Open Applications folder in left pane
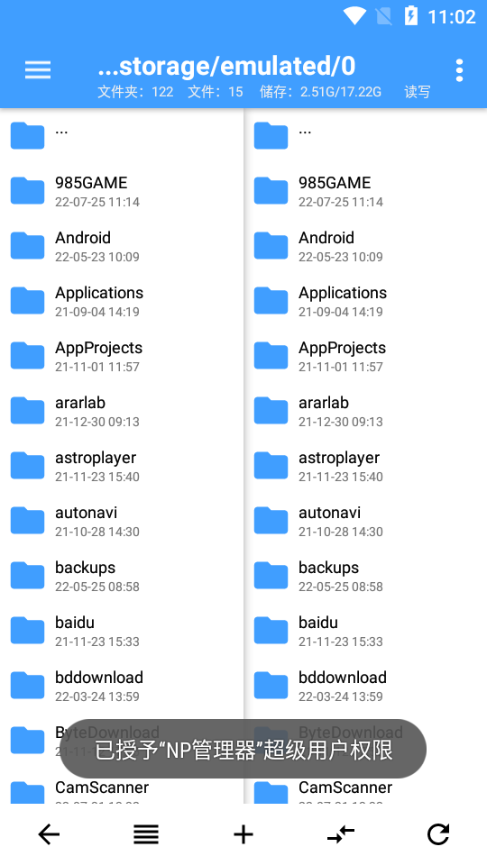Viewport: 487px width, 865px height. click(x=121, y=301)
